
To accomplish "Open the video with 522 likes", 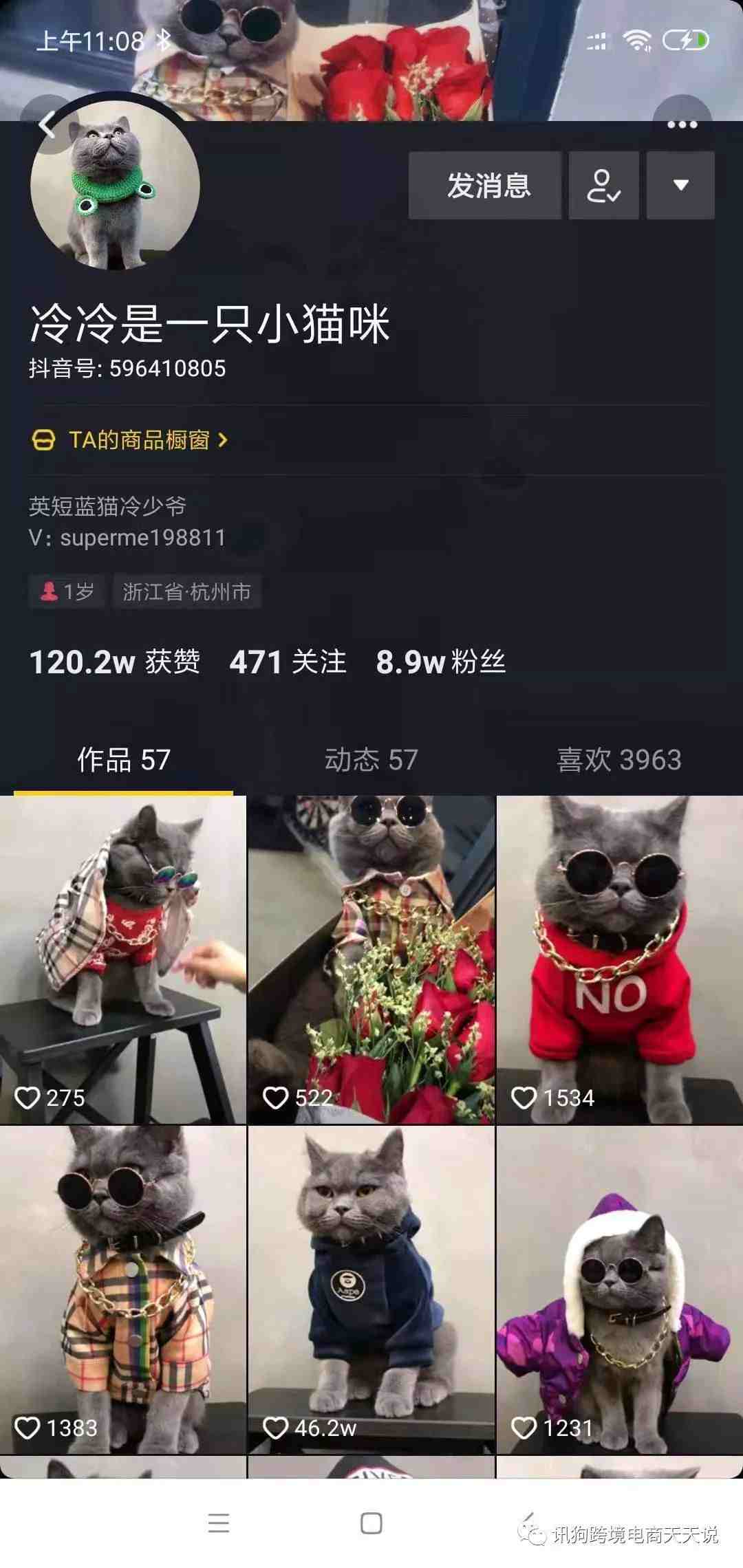I will point(371,959).
